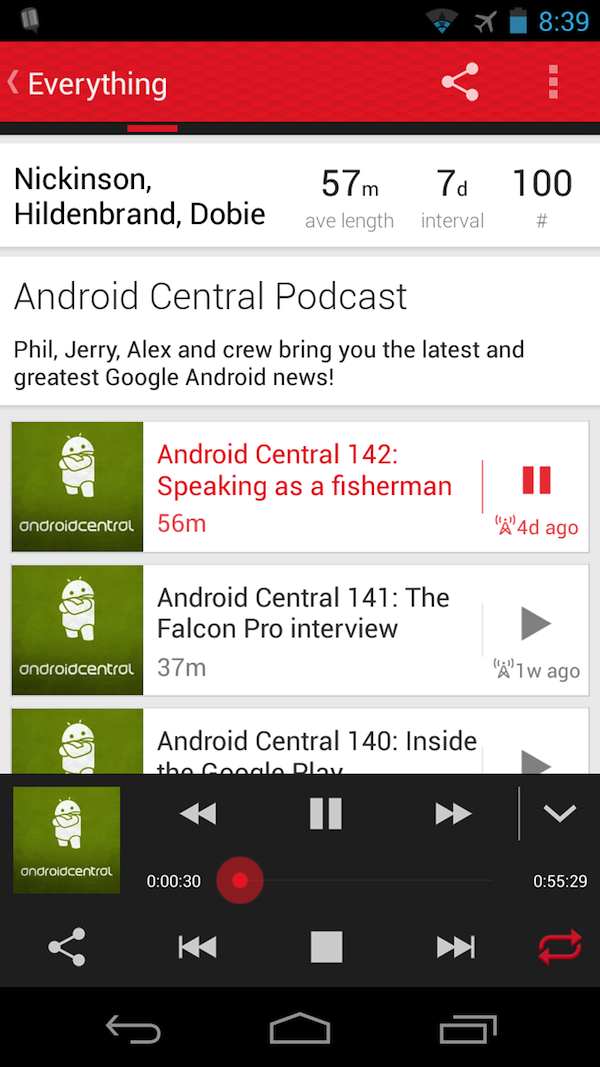Skip to the previous track
This screenshot has height=1067, width=600.
point(198,946)
